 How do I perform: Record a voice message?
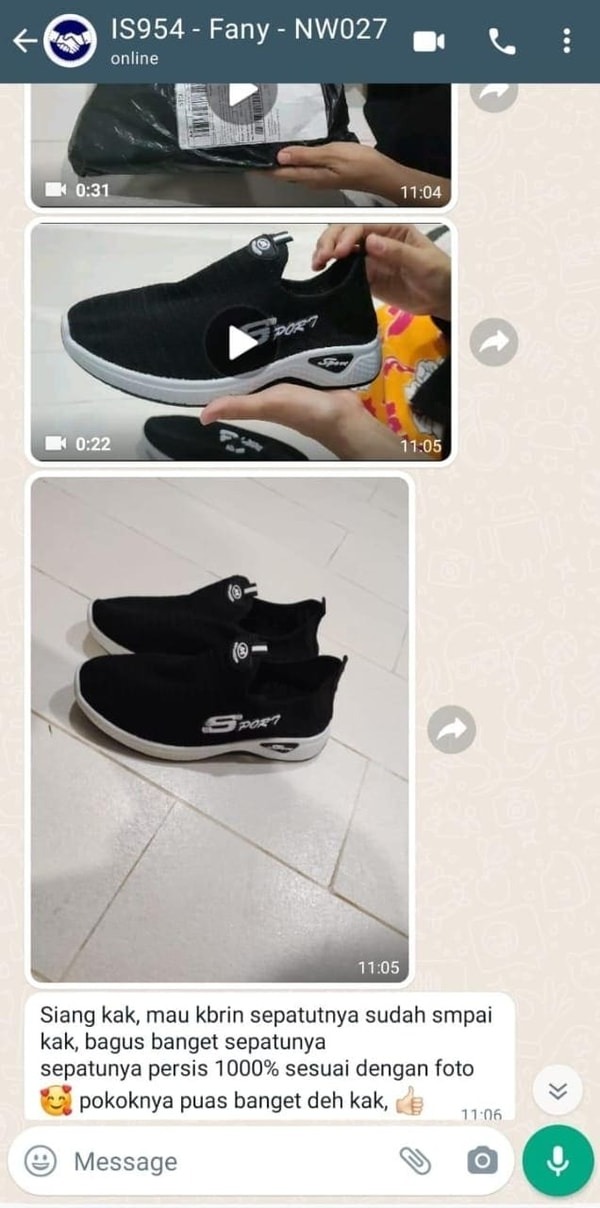pos(558,1161)
